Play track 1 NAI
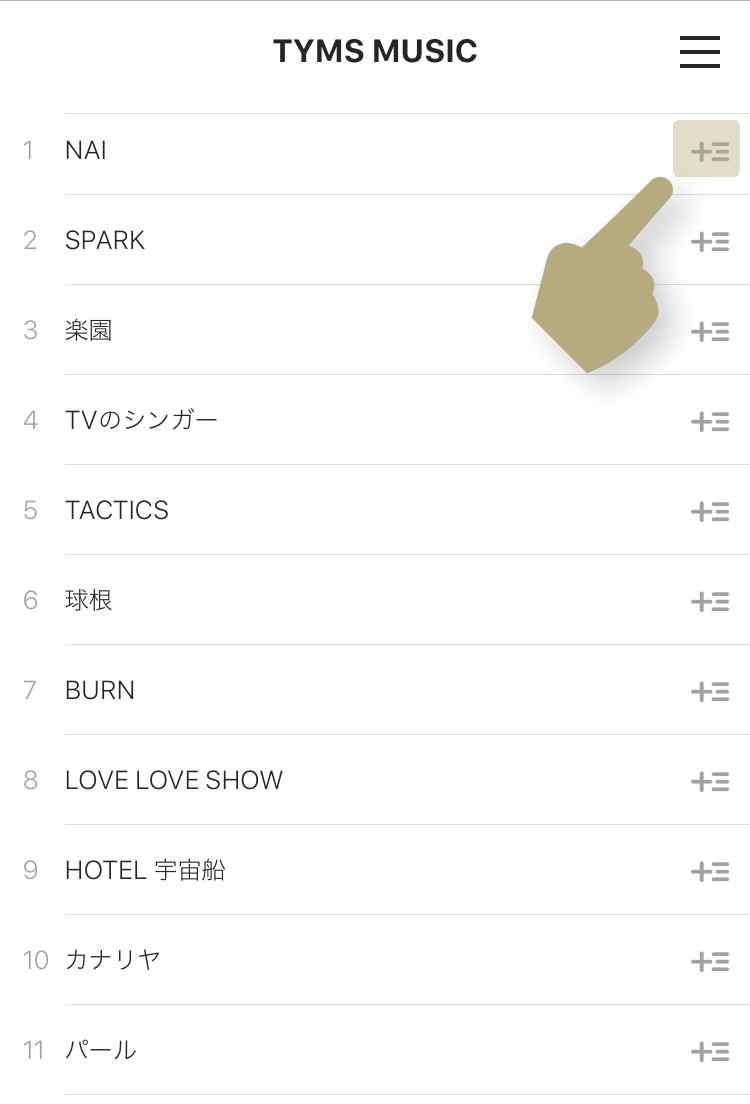Viewport: 750px width, 1104px height. (86, 150)
